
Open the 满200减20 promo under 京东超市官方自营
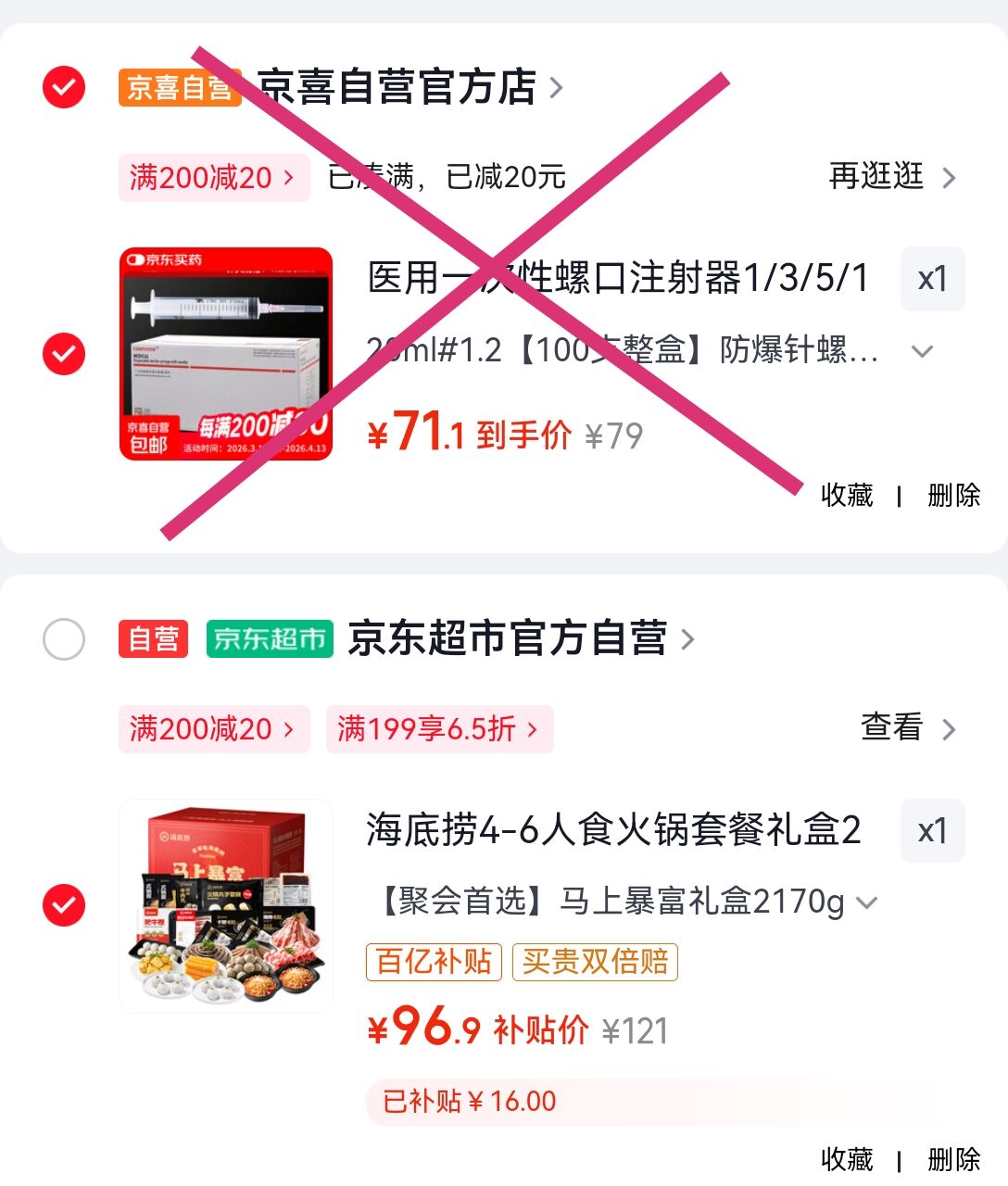point(213,729)
